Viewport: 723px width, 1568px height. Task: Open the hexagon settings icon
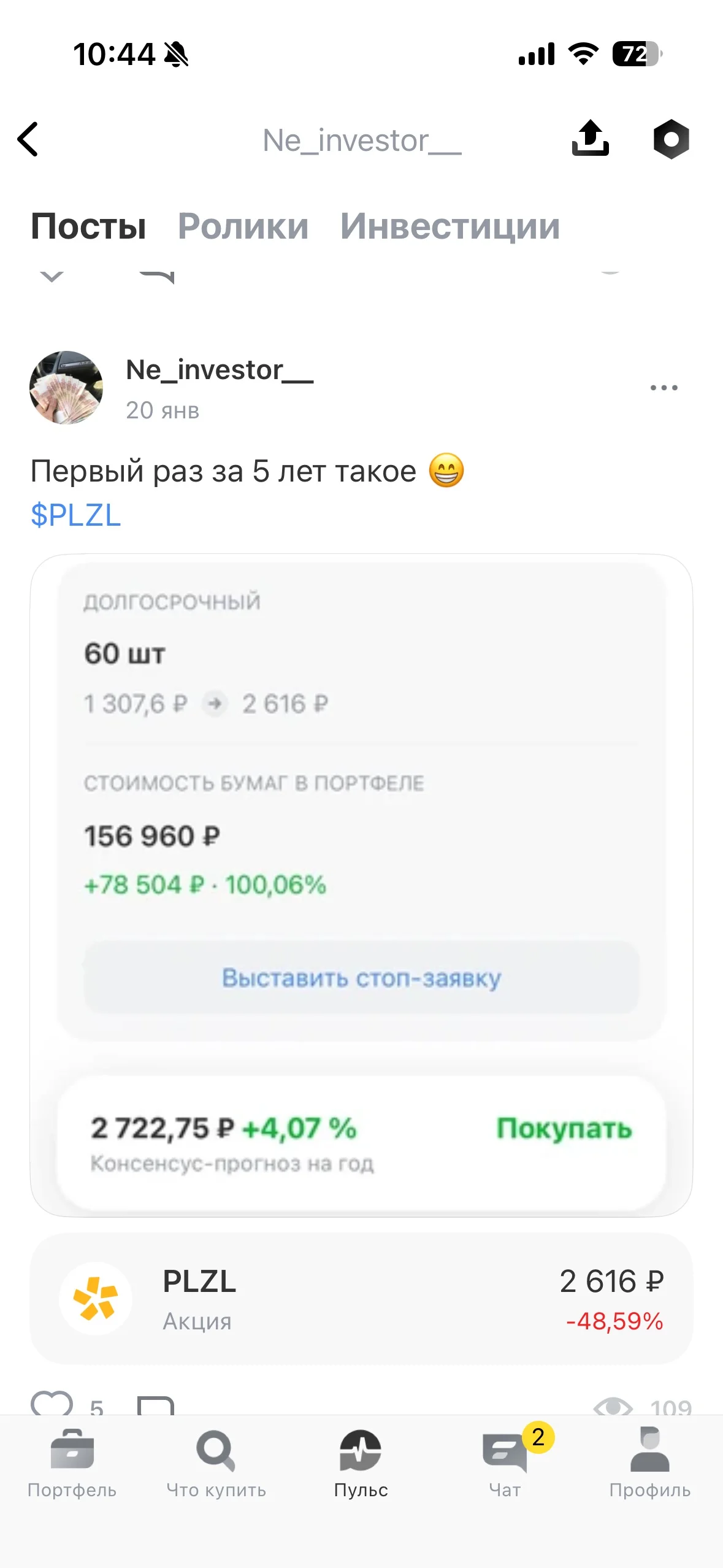[x=671, y=139]
